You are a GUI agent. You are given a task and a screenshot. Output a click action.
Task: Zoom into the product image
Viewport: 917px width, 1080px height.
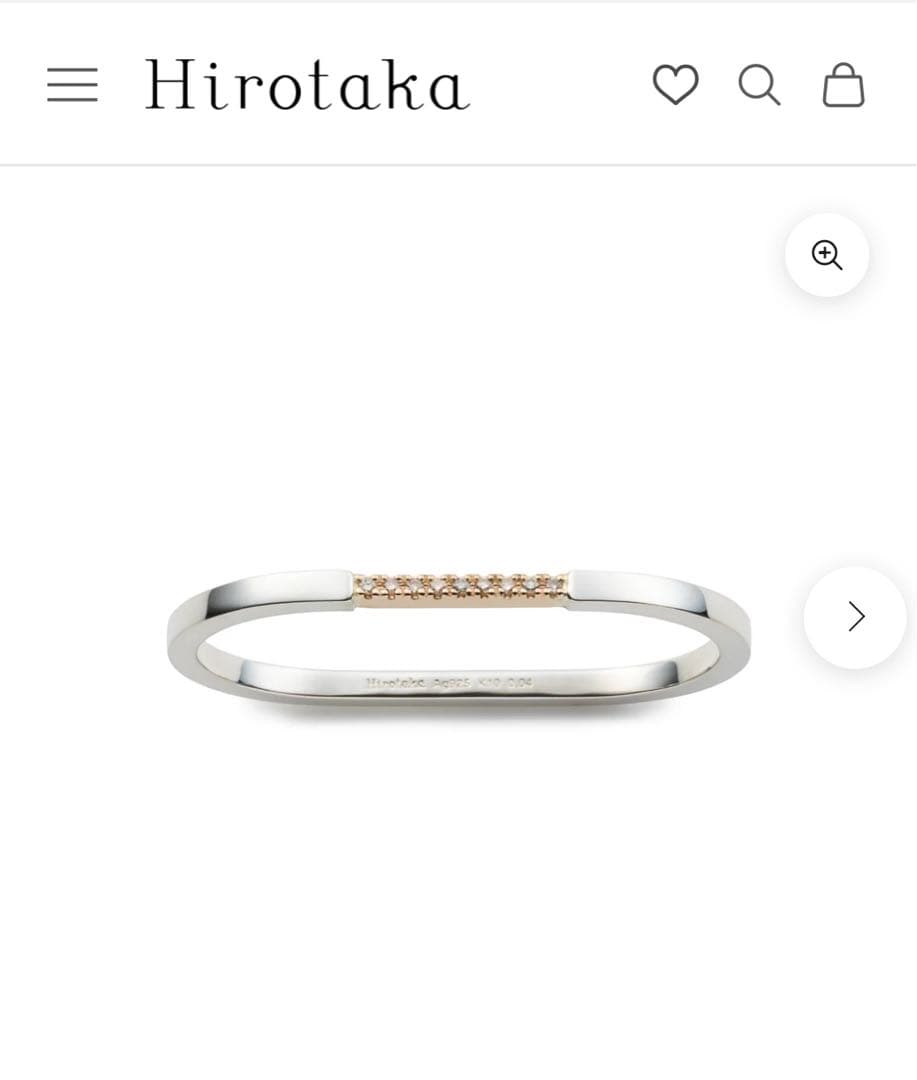tap(826, 255)
